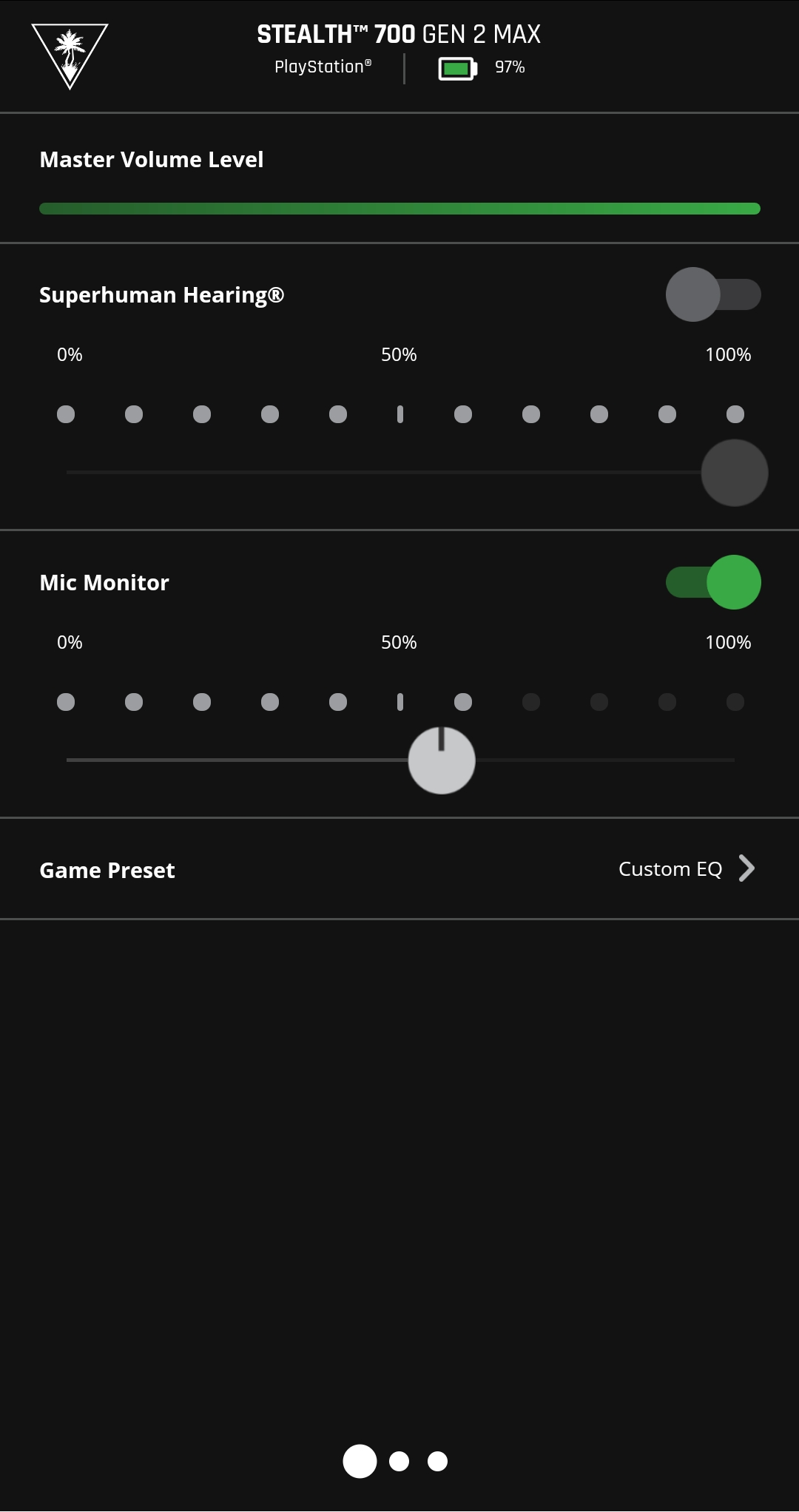Turn off the Mic Monitor switch
The height and width of the screenshot is (1512, 799).
[x=713, y=582]
